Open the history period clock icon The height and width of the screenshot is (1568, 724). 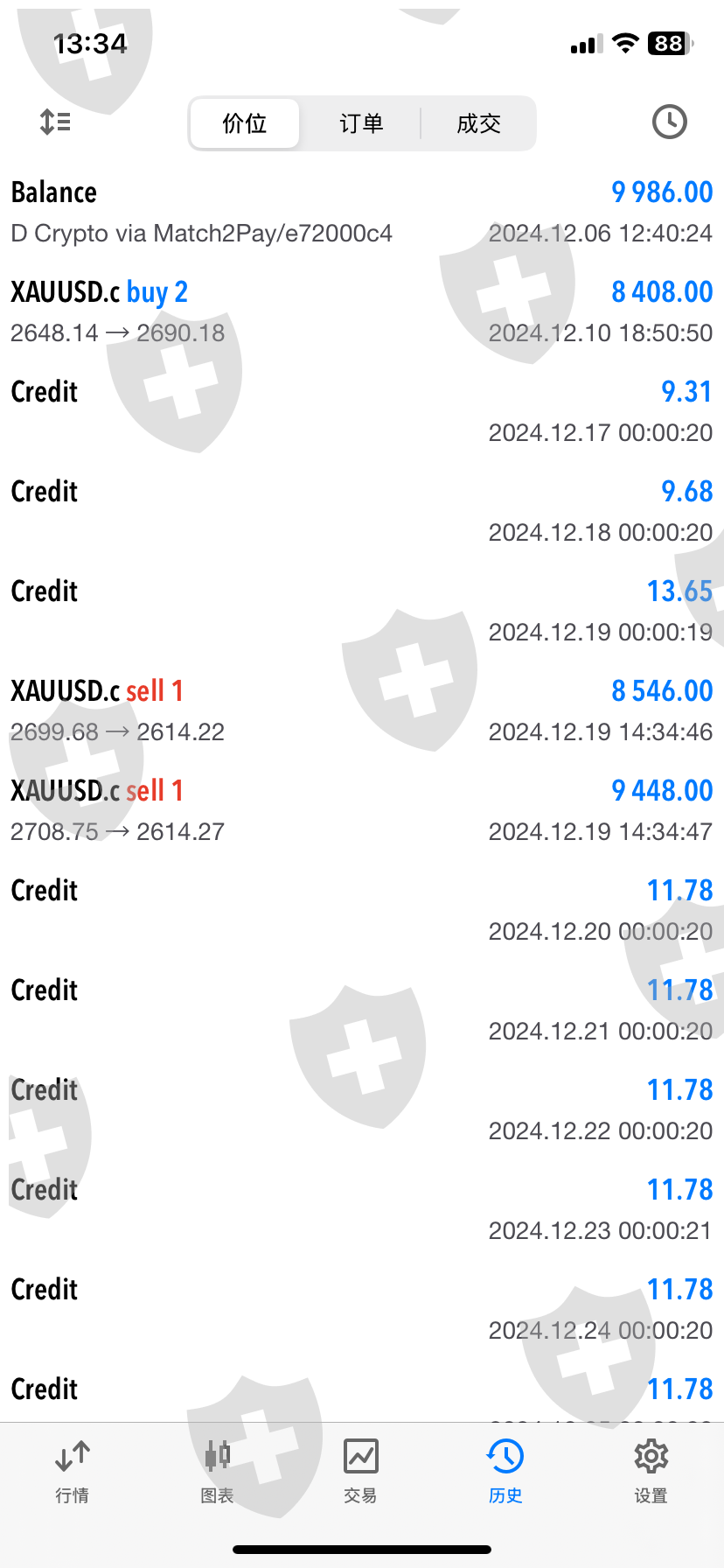(x=669, y=122)
